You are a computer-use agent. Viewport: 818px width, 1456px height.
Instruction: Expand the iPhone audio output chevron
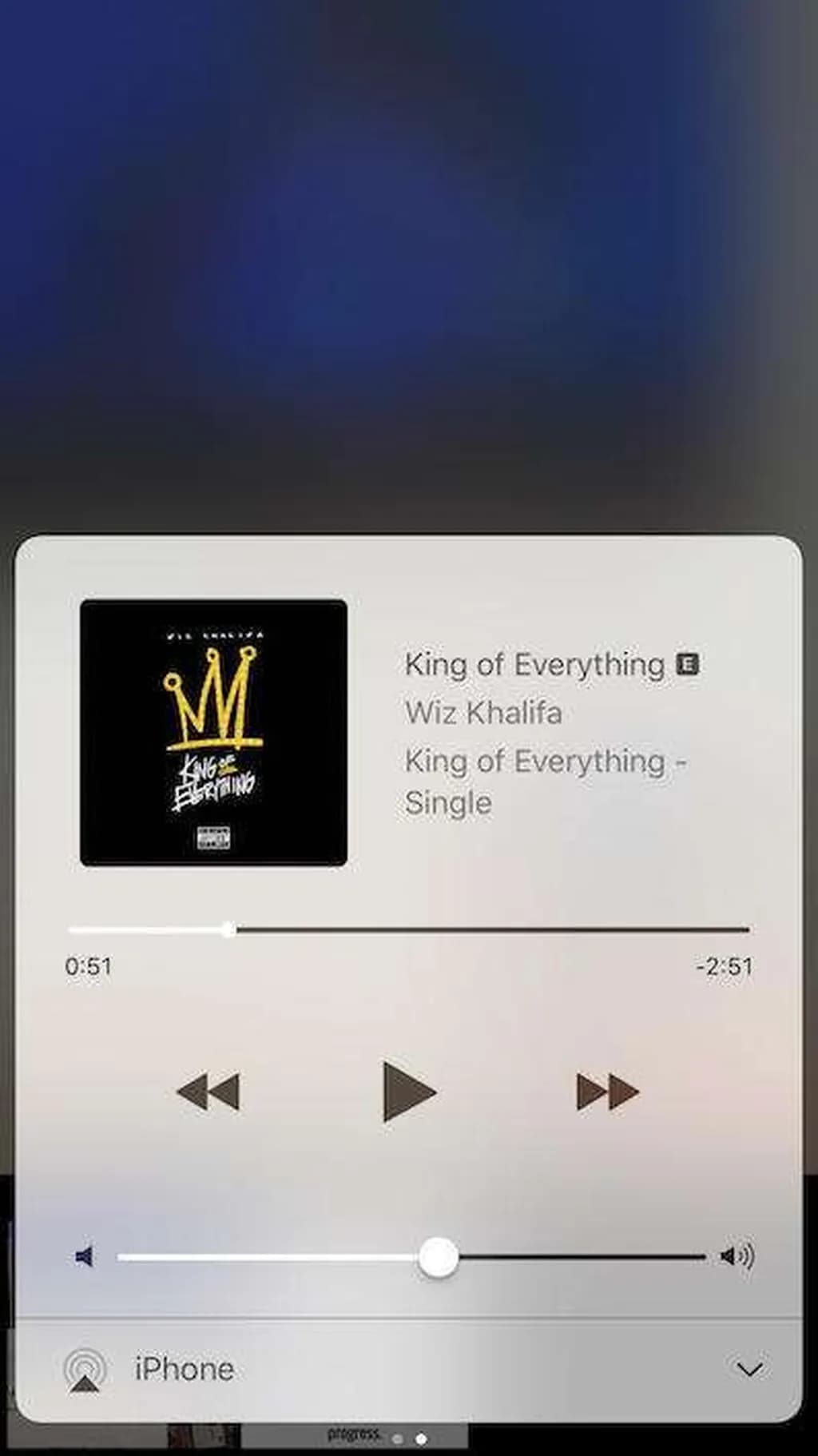point(749,1370)
